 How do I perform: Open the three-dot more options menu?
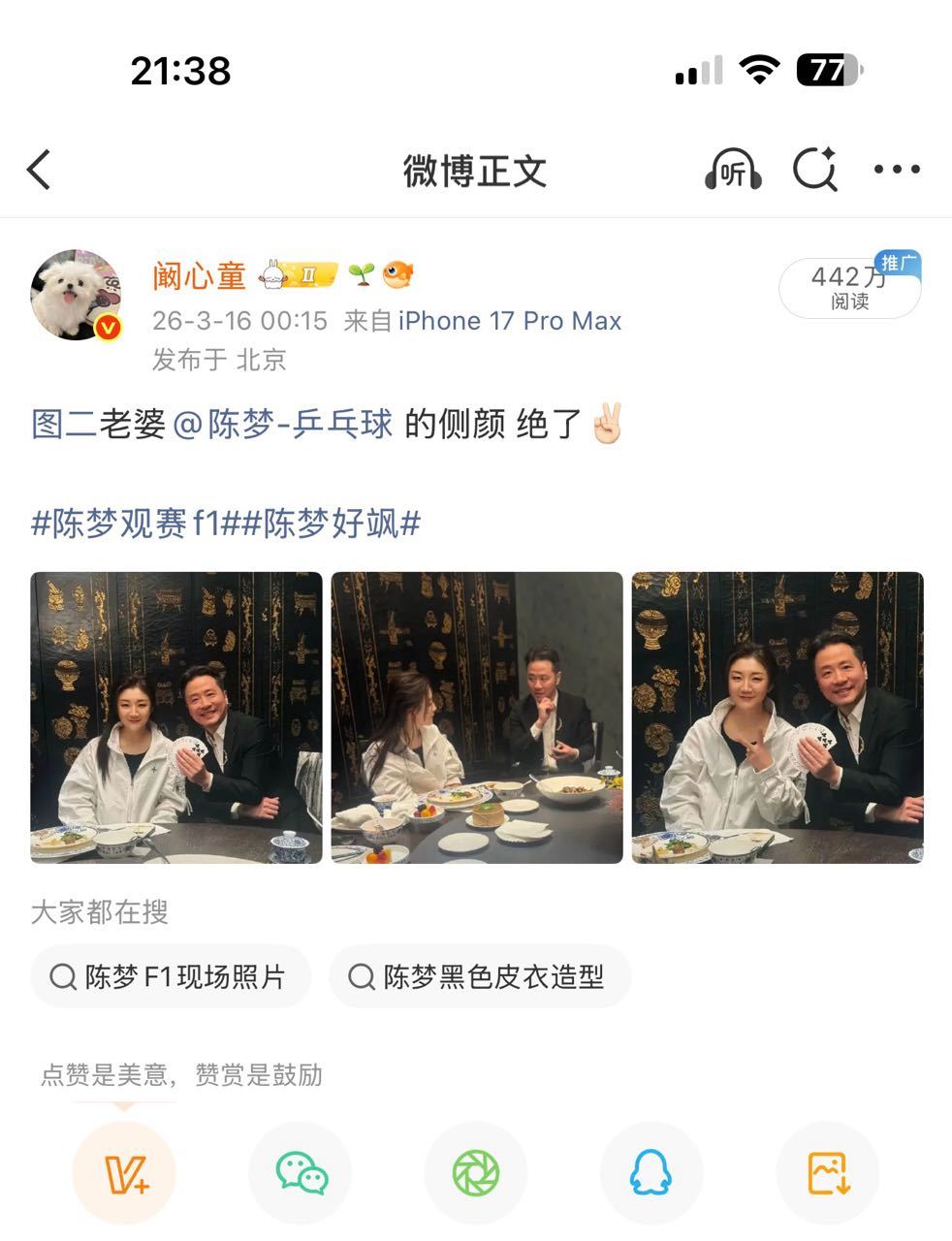(x=896, y=169)
